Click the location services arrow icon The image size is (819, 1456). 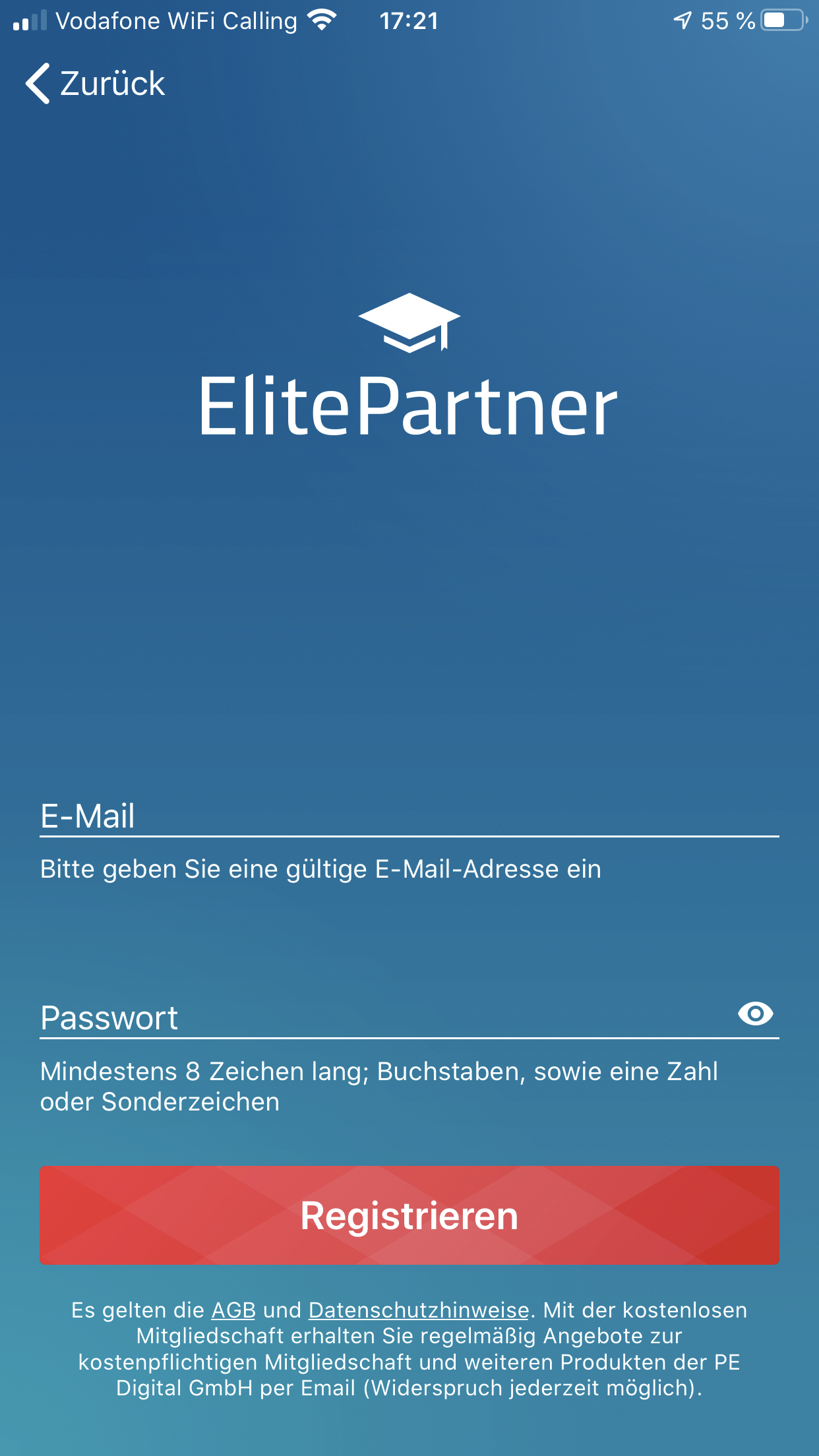click(684, 20)
